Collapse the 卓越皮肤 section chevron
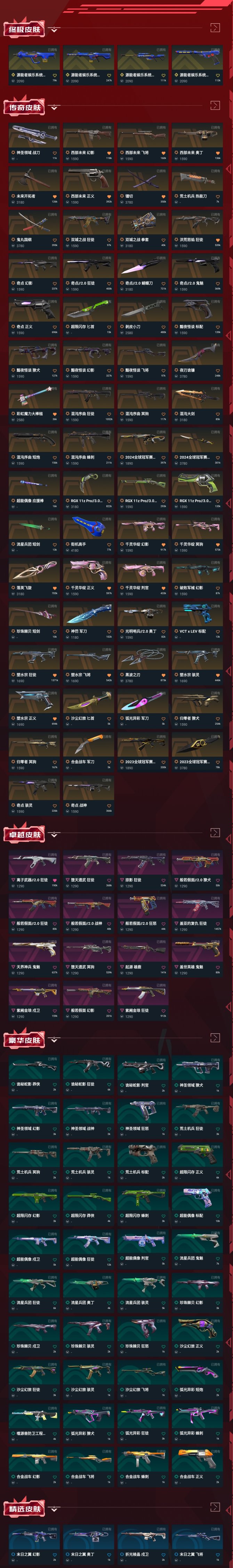 (x=55, y=835)
